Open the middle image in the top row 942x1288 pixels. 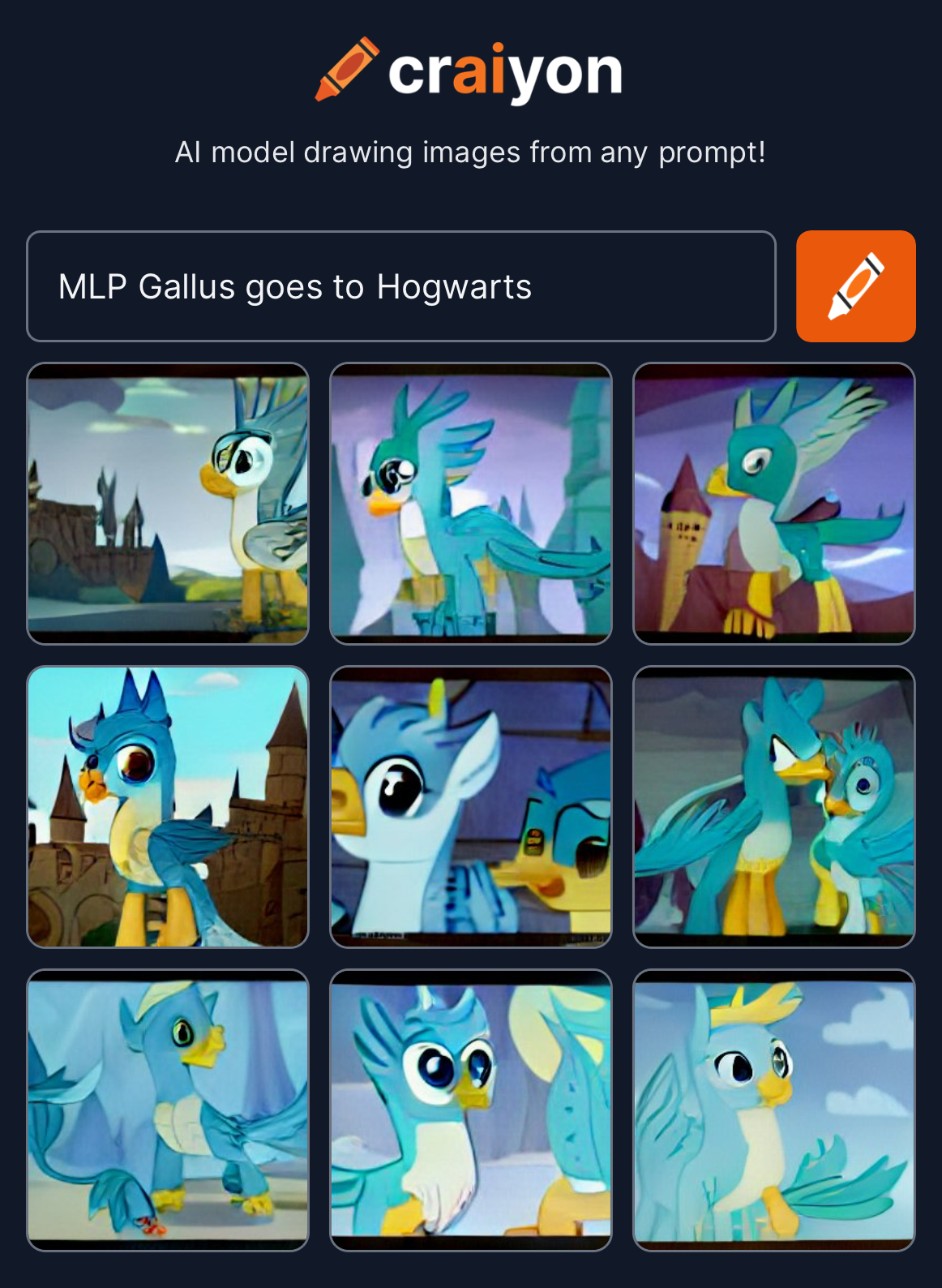coord(471,504)
